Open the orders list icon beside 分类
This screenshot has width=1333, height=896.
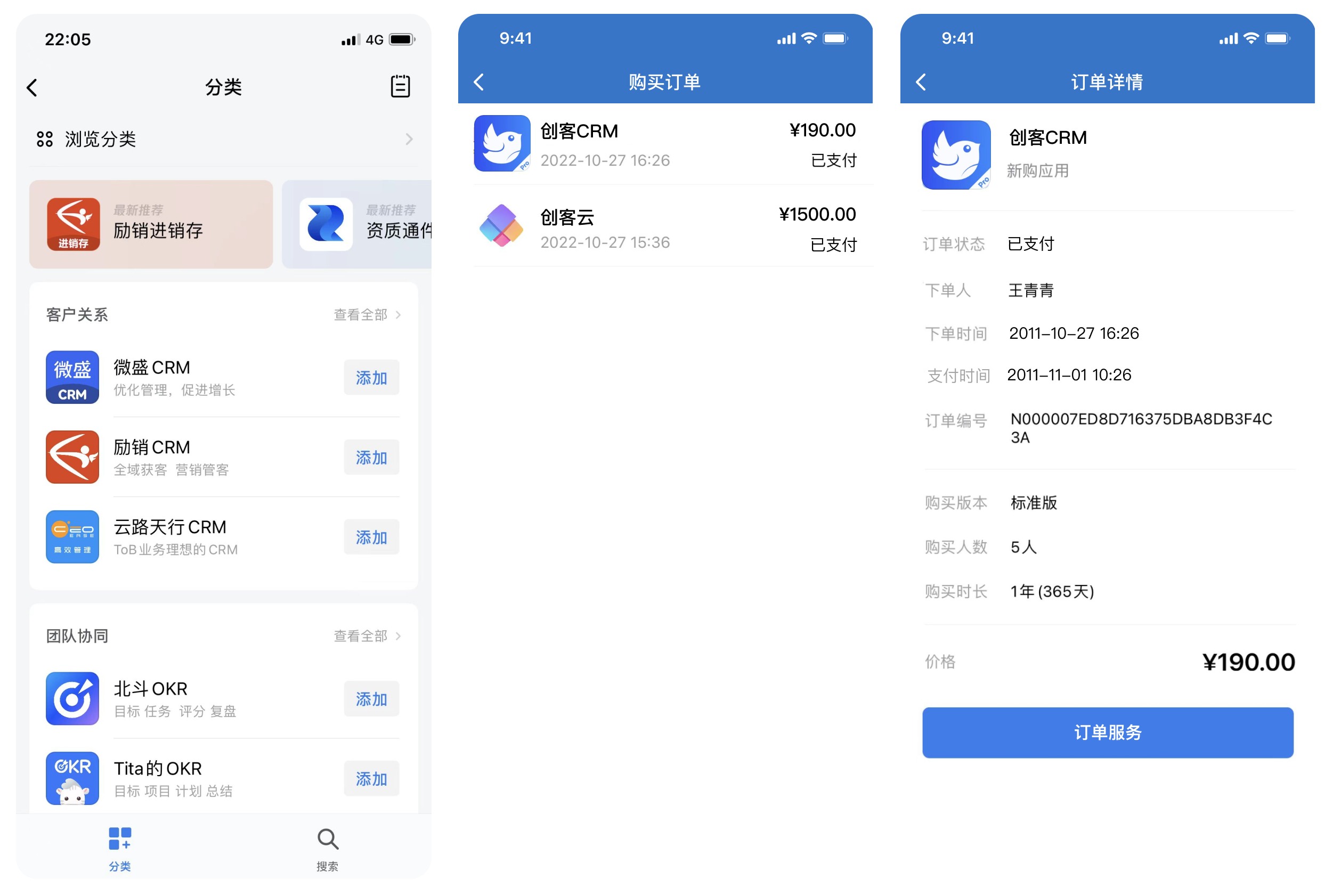point(400,86)
